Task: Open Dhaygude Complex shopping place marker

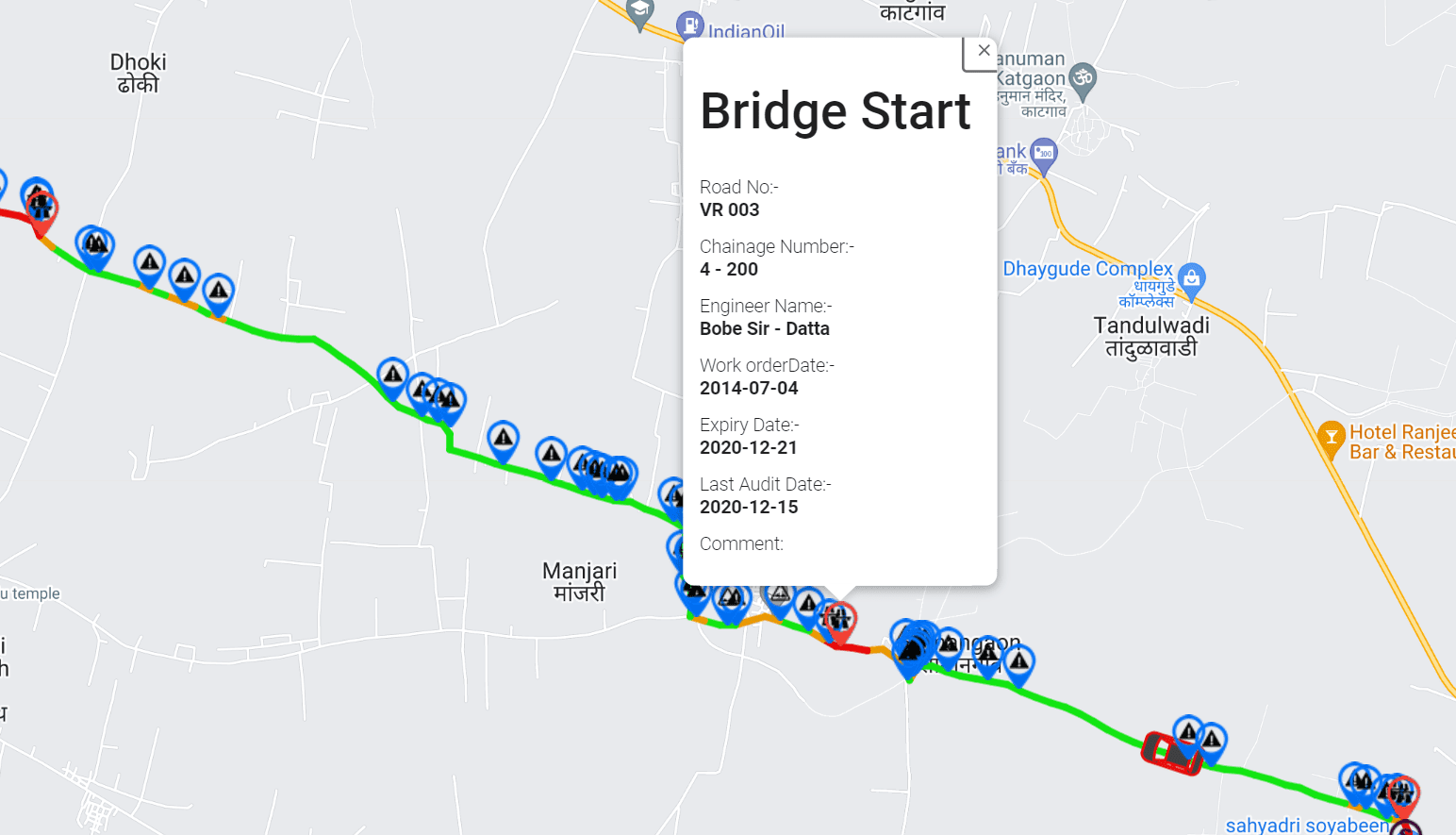Action: (x=1191, y=278)
